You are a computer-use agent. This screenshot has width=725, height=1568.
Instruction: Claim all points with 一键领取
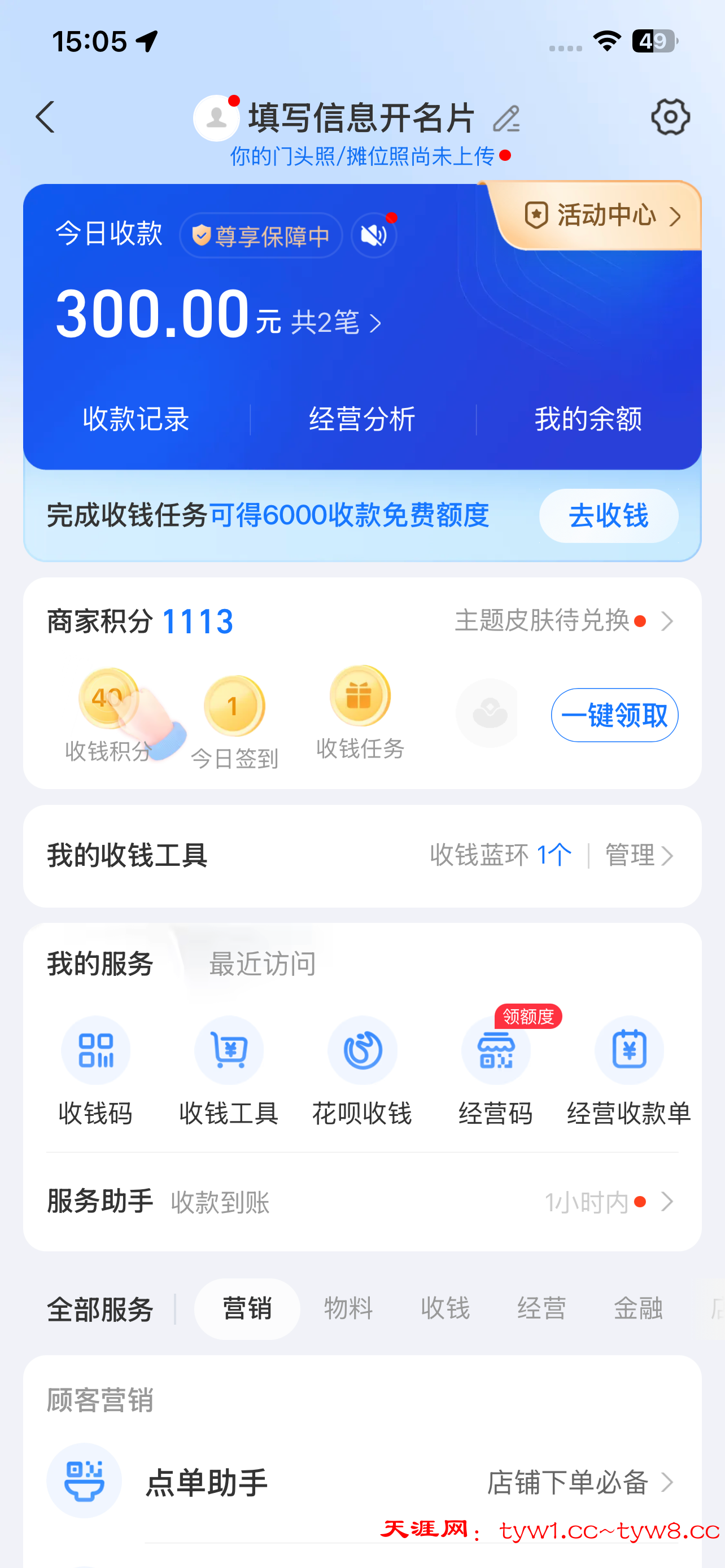(614, 715)
